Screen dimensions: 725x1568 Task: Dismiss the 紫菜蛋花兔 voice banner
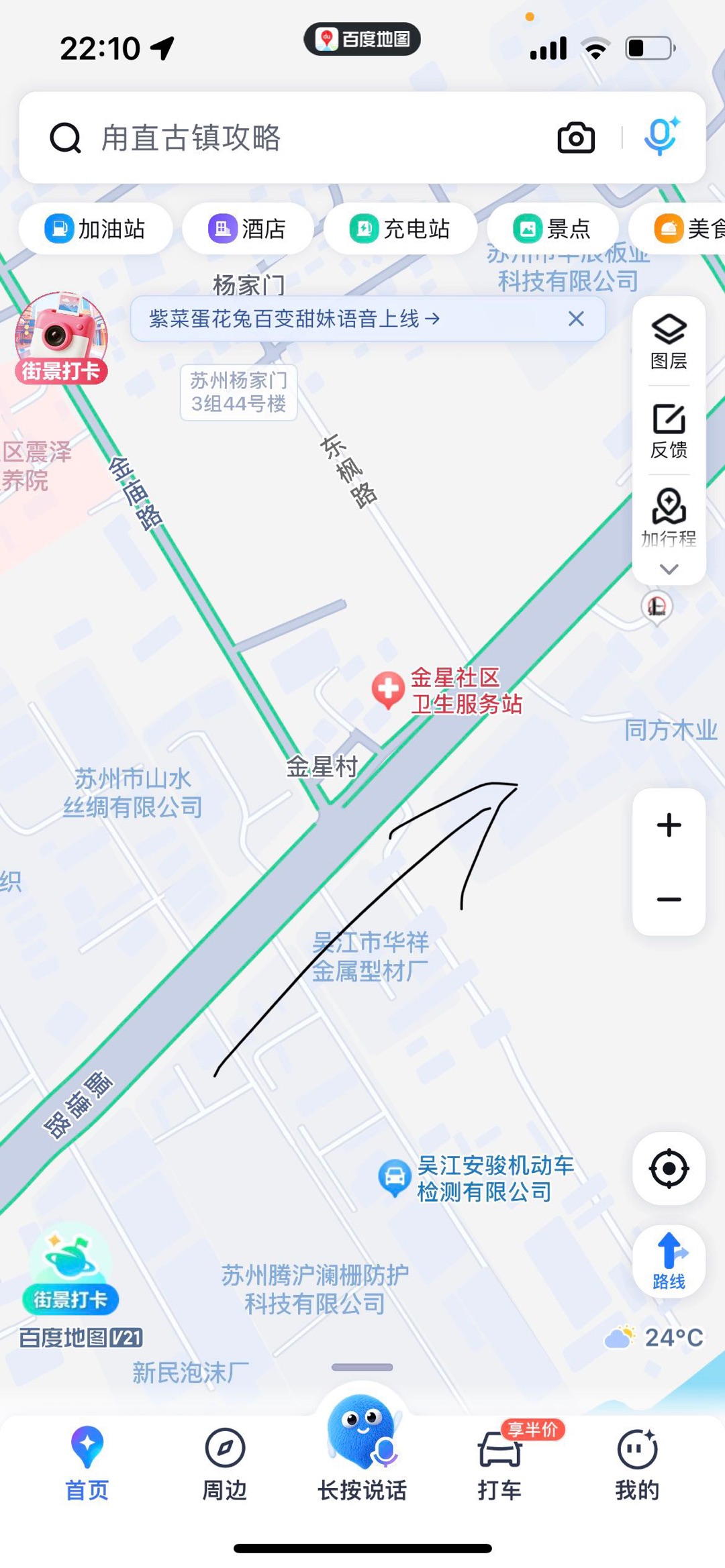click(x=576, y=319)
